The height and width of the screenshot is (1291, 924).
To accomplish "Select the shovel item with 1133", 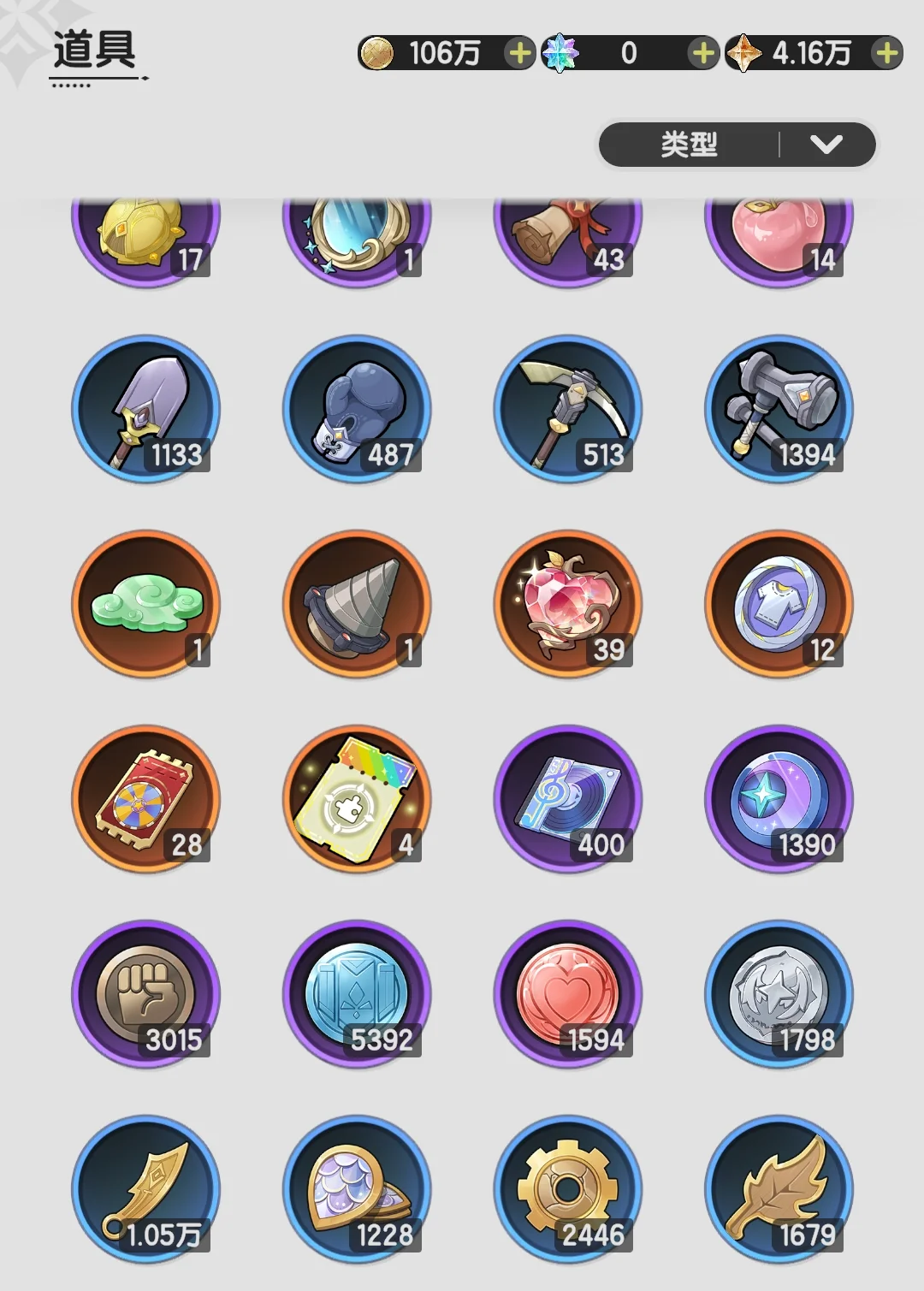I will (x=145, y=409).
